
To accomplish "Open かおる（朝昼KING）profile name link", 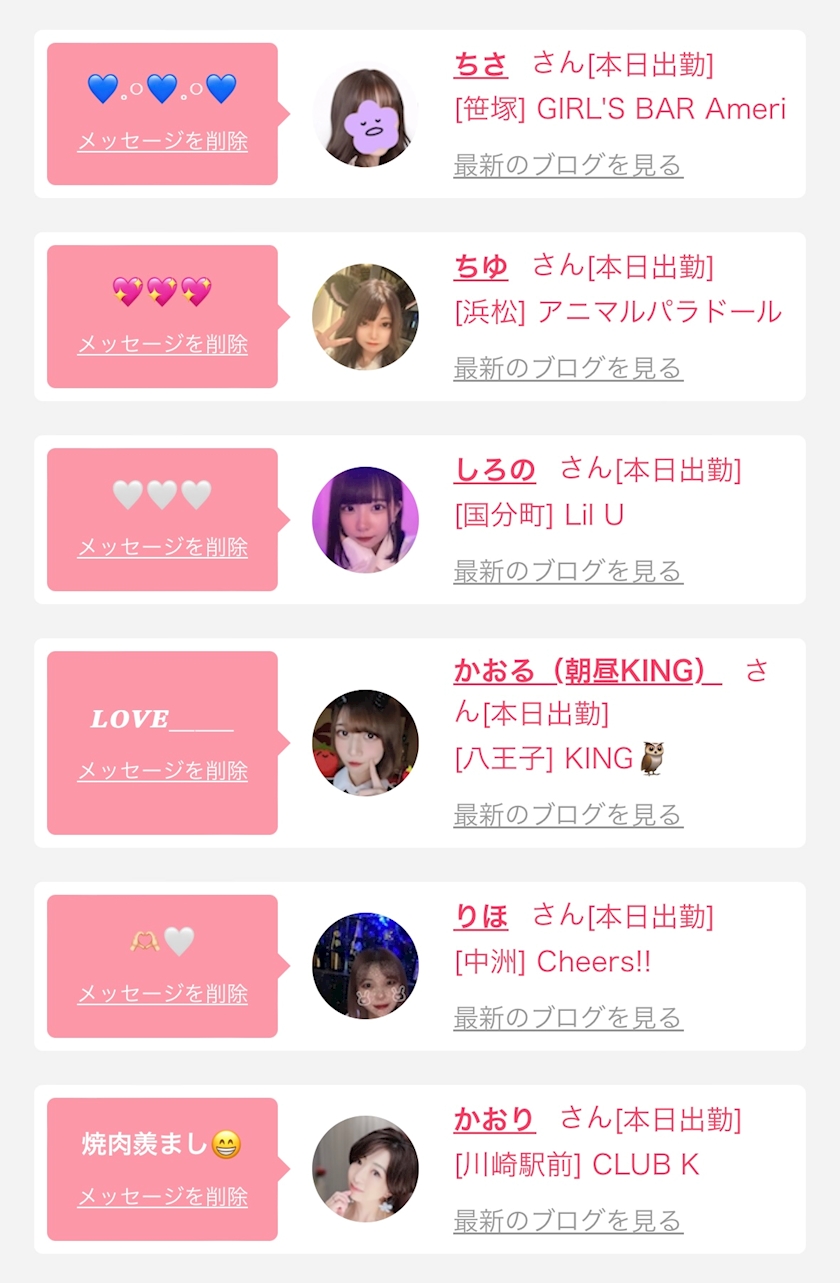I will (588, 671).
